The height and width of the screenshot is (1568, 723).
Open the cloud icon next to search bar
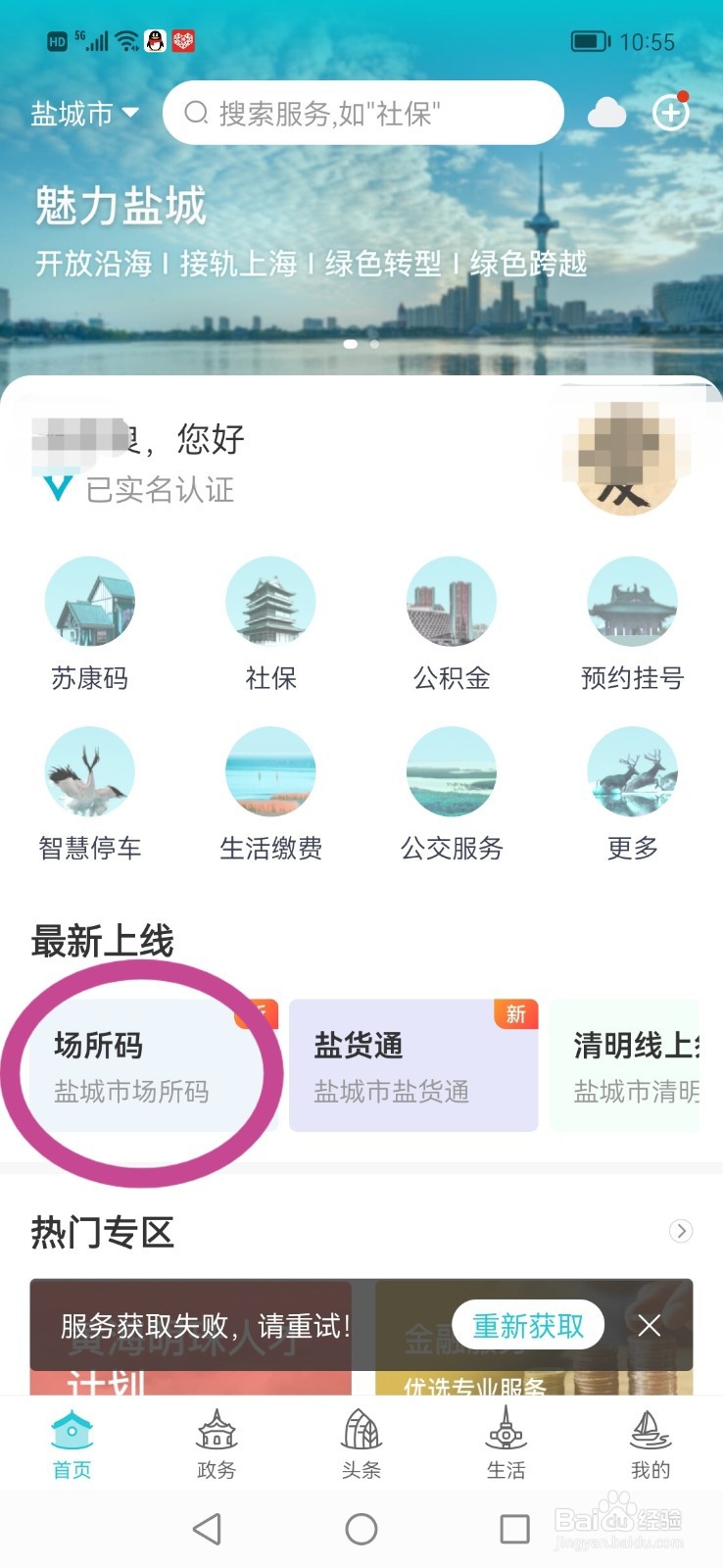click(x=607, y=112)
